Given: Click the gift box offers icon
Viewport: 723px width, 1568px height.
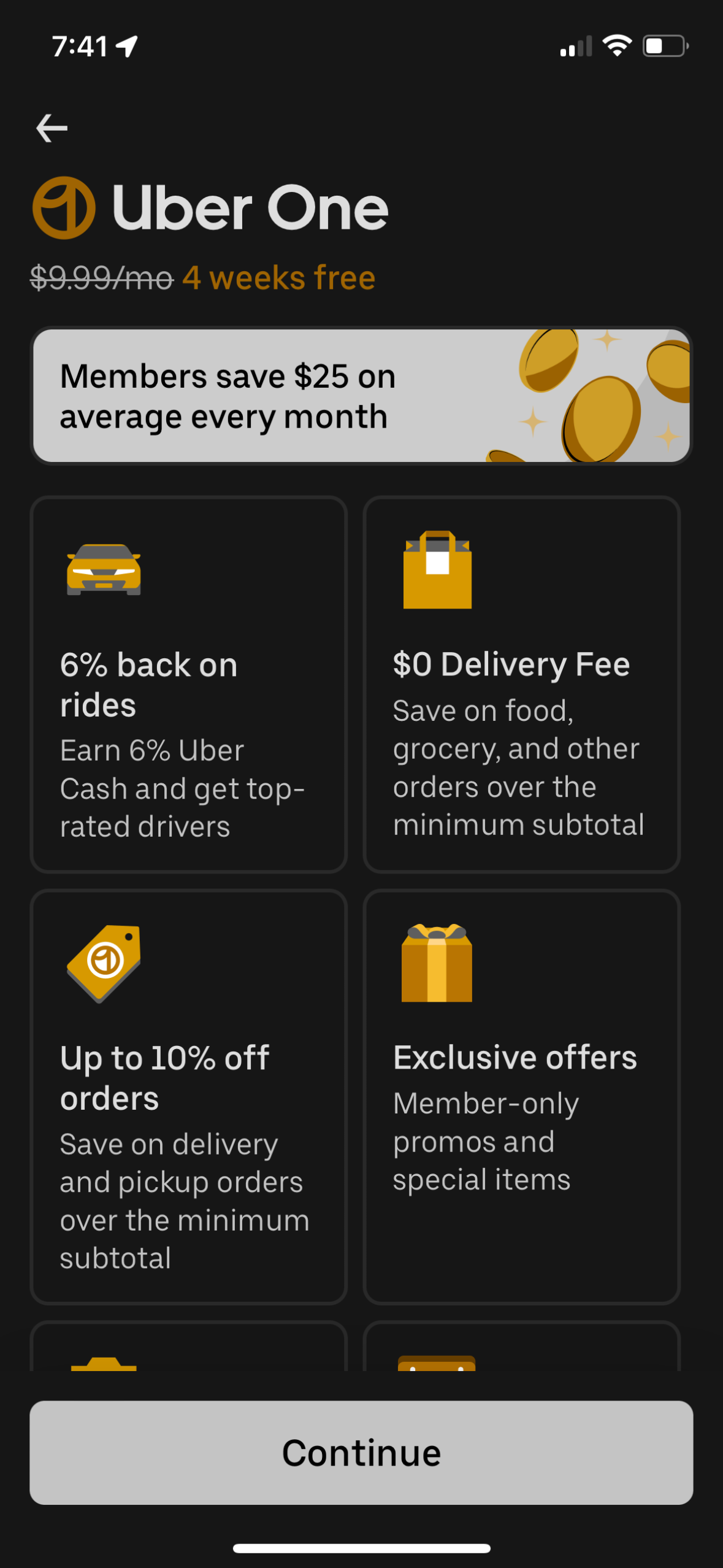Looking at the screenshot, I should click(435, 963).
